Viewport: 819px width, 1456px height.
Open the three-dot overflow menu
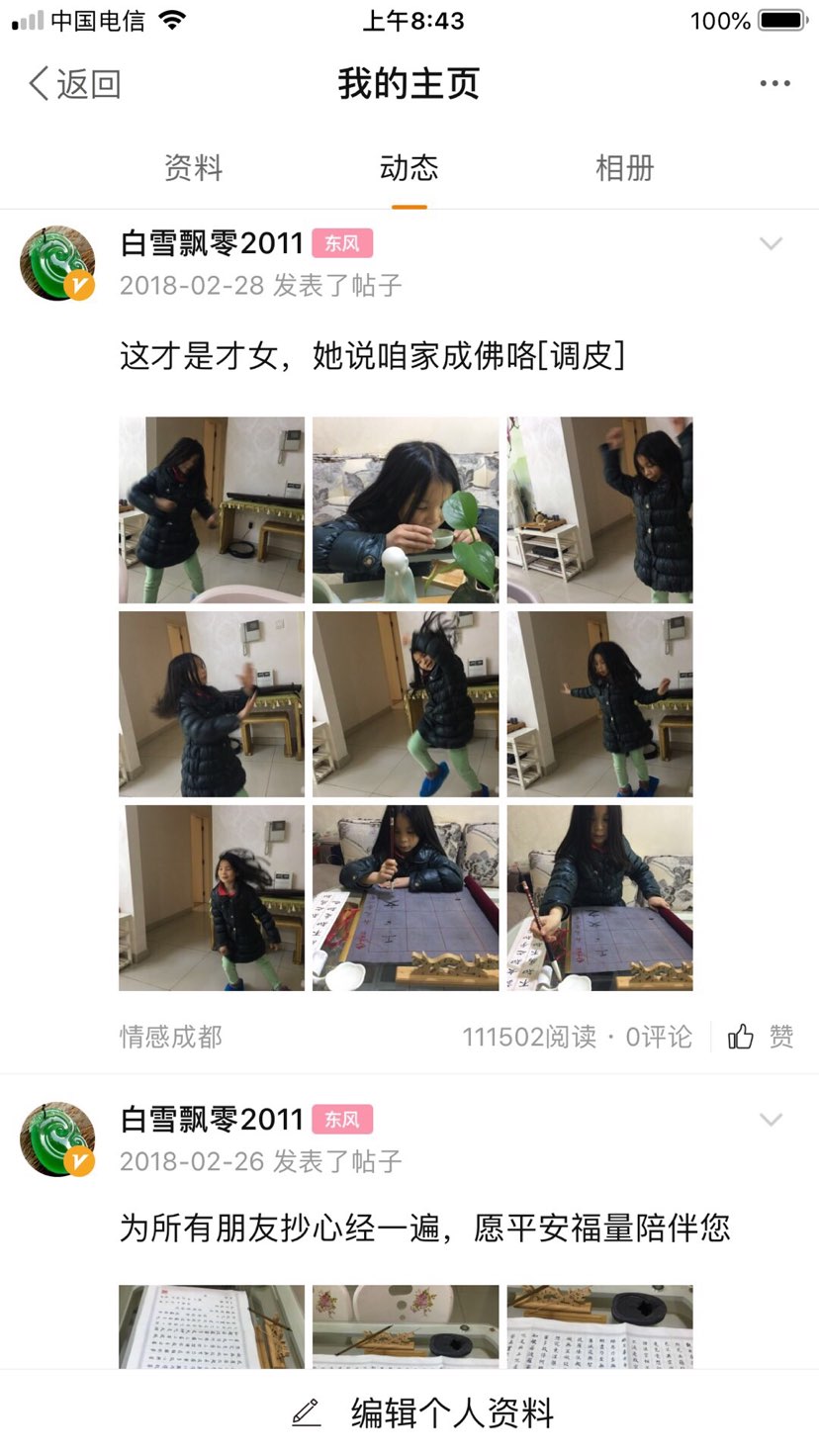774,84
